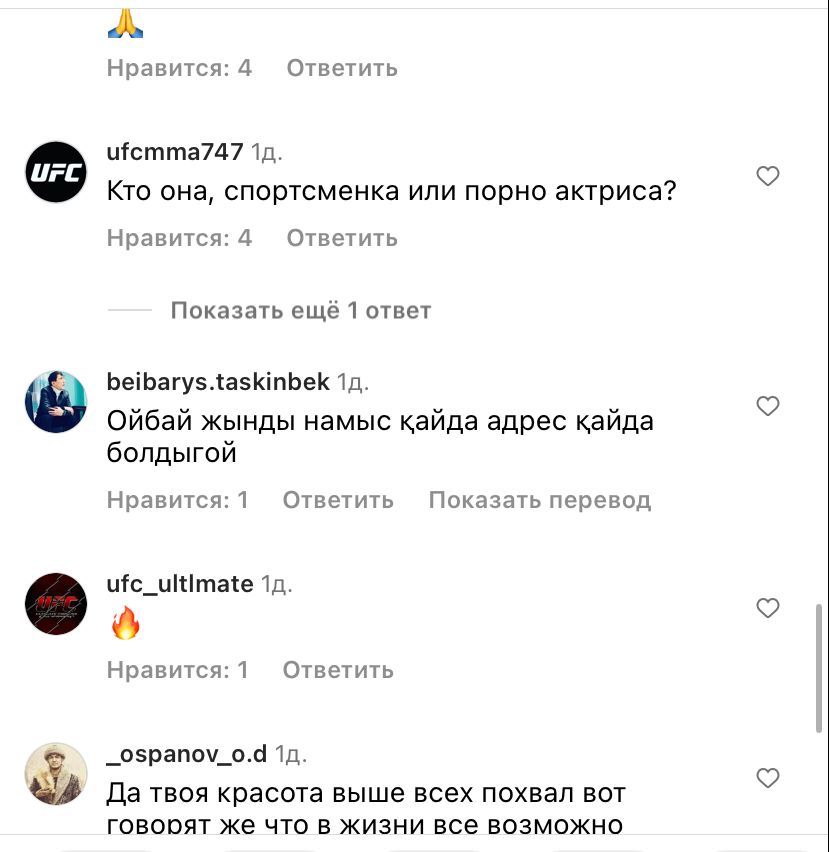View likes on beibarys.taskinbek's comment
The width and height of the screenshot is (829, 852).
click(x=177, y=500)
